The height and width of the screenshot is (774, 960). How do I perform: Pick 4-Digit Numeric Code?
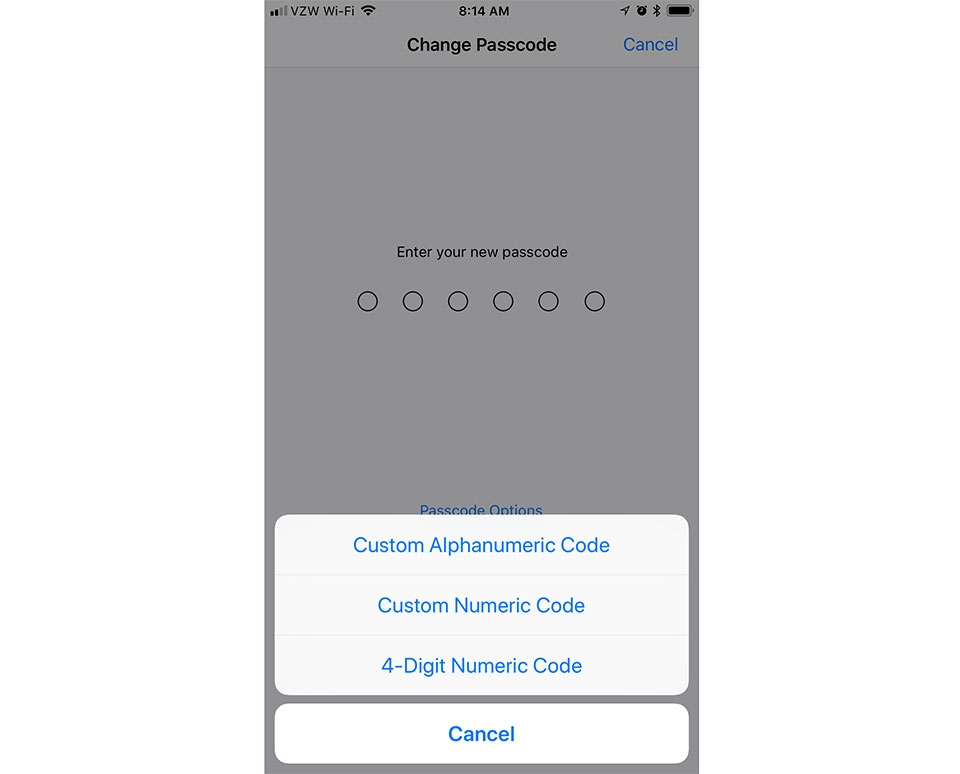point(481,665)
